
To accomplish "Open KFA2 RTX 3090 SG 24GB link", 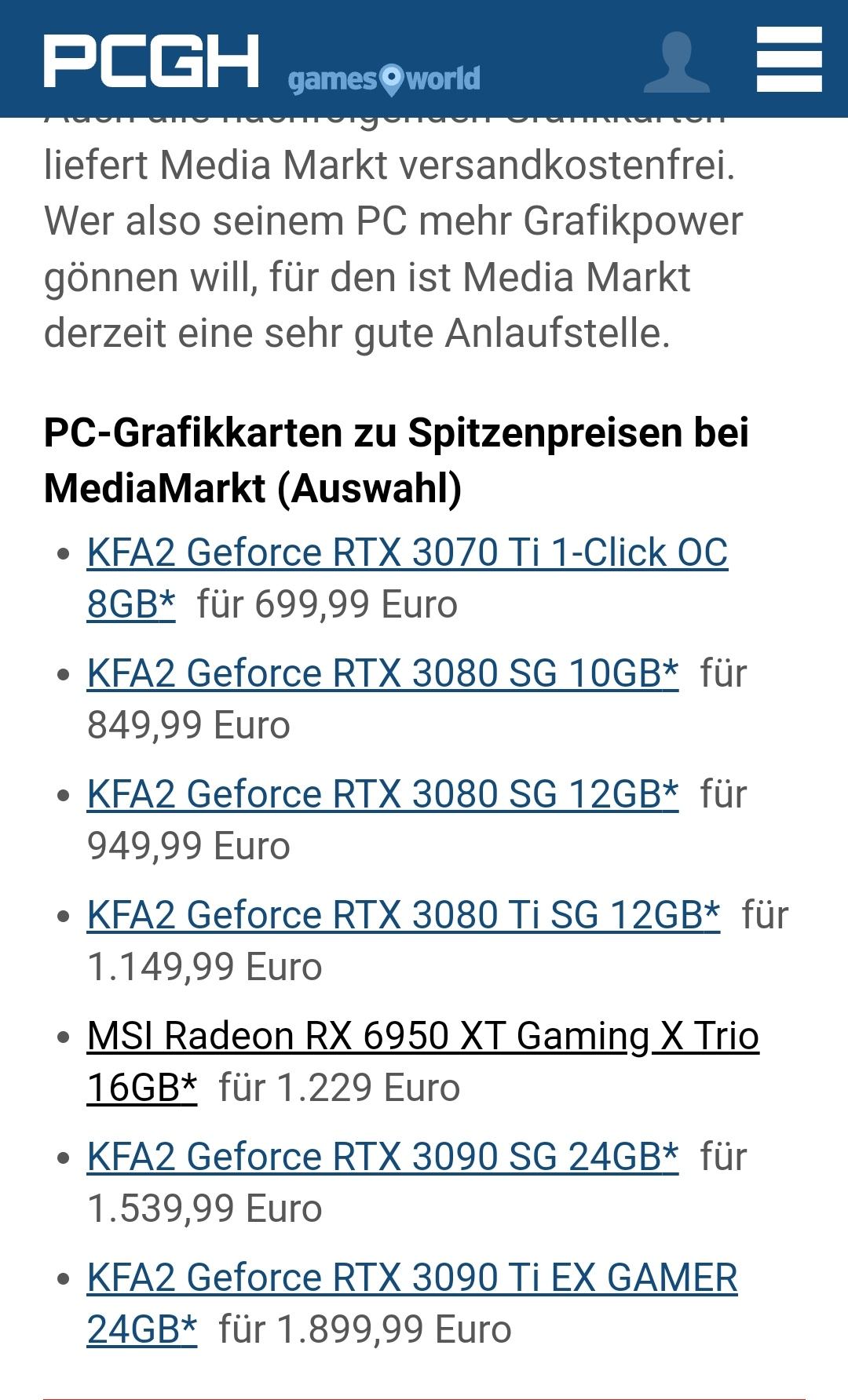I will (x=382, y=1158).
